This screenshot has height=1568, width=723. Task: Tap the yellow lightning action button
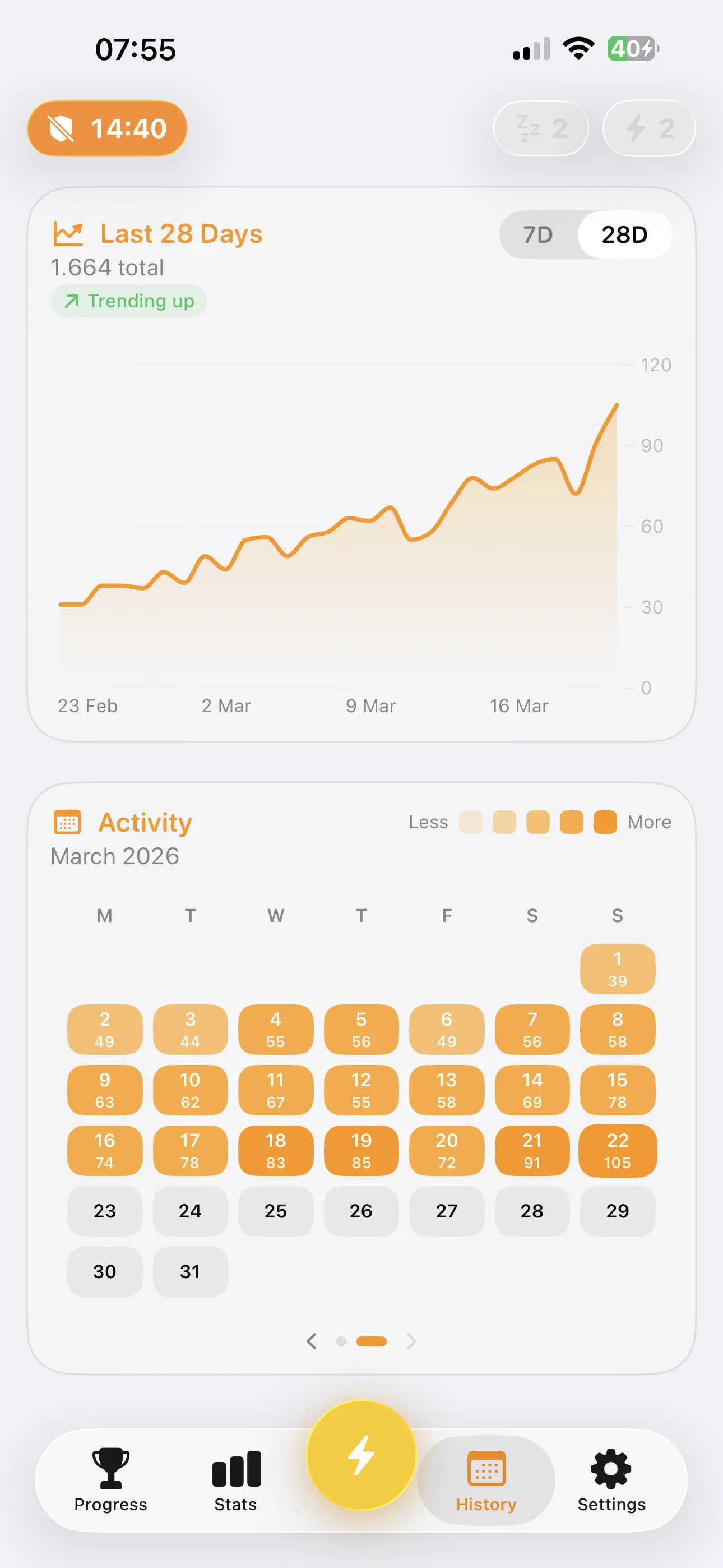(361, 1455)
